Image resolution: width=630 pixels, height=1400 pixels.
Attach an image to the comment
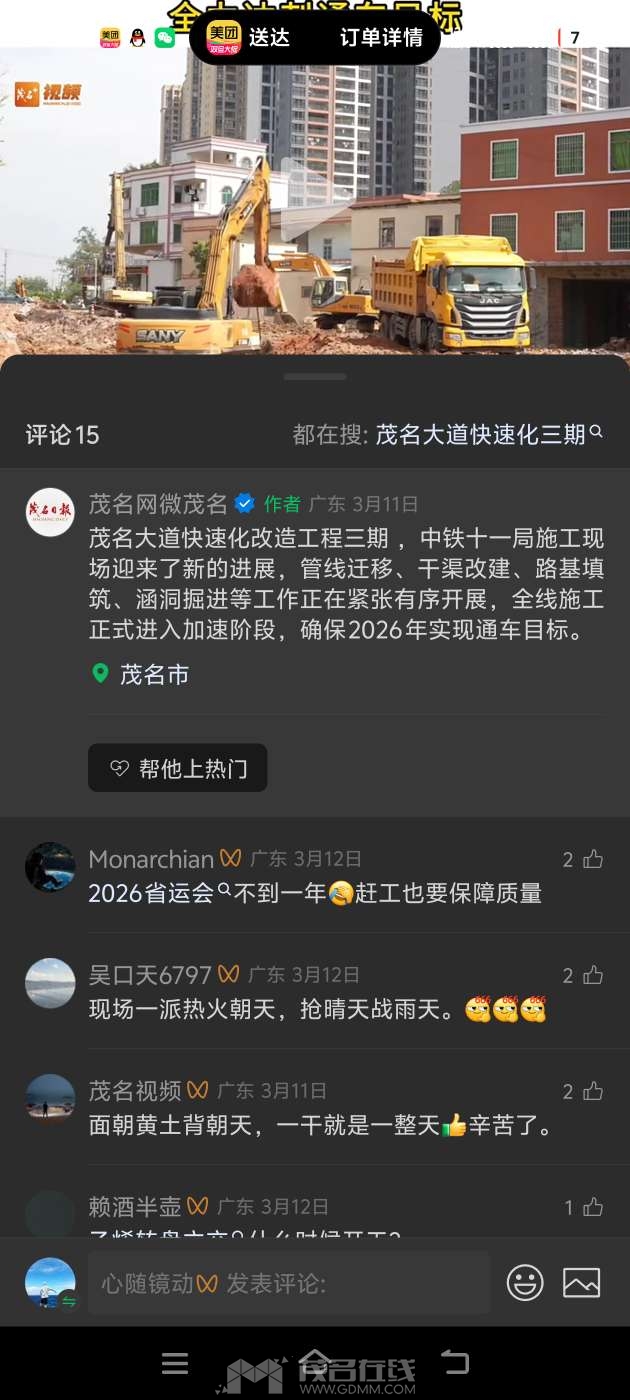(581, 1283)
